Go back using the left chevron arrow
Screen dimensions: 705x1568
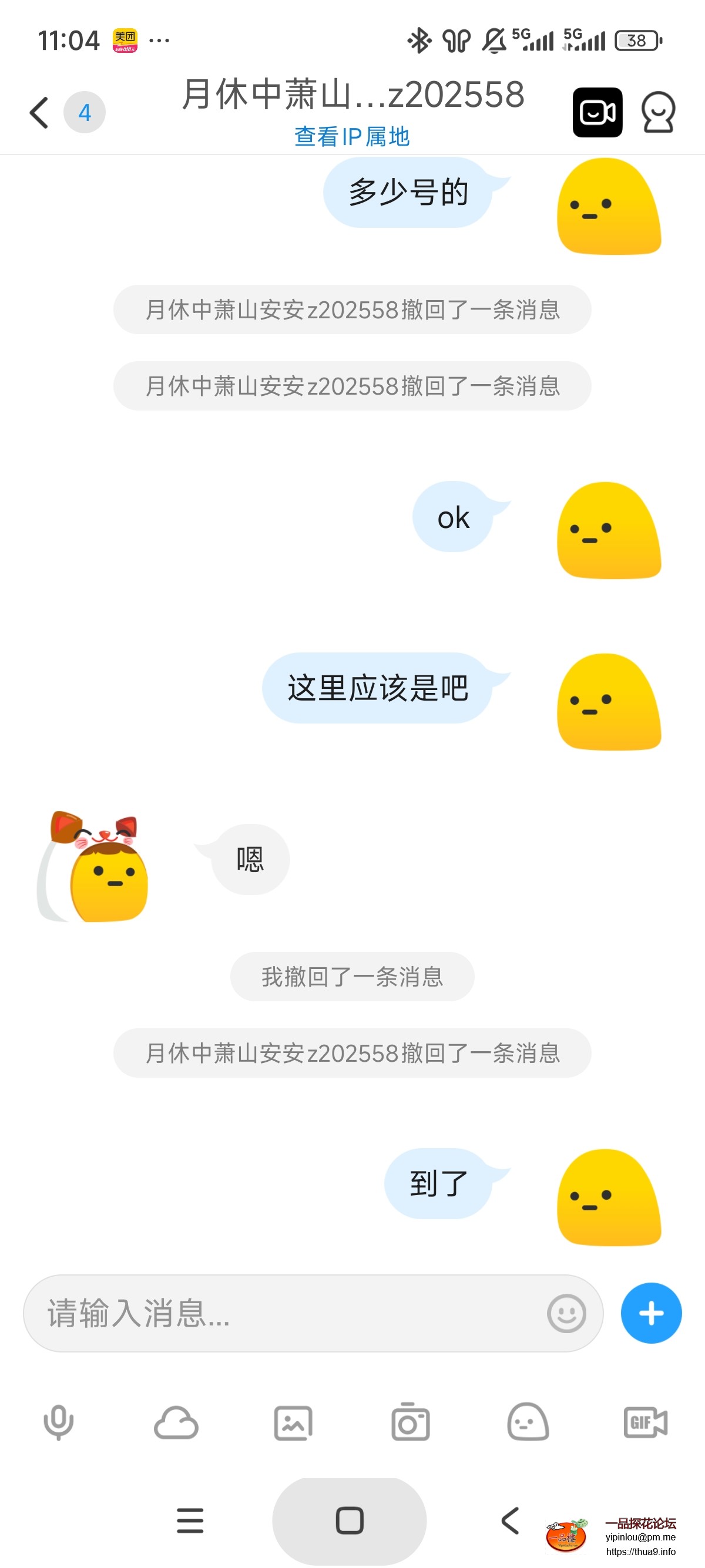pos(39,112)
